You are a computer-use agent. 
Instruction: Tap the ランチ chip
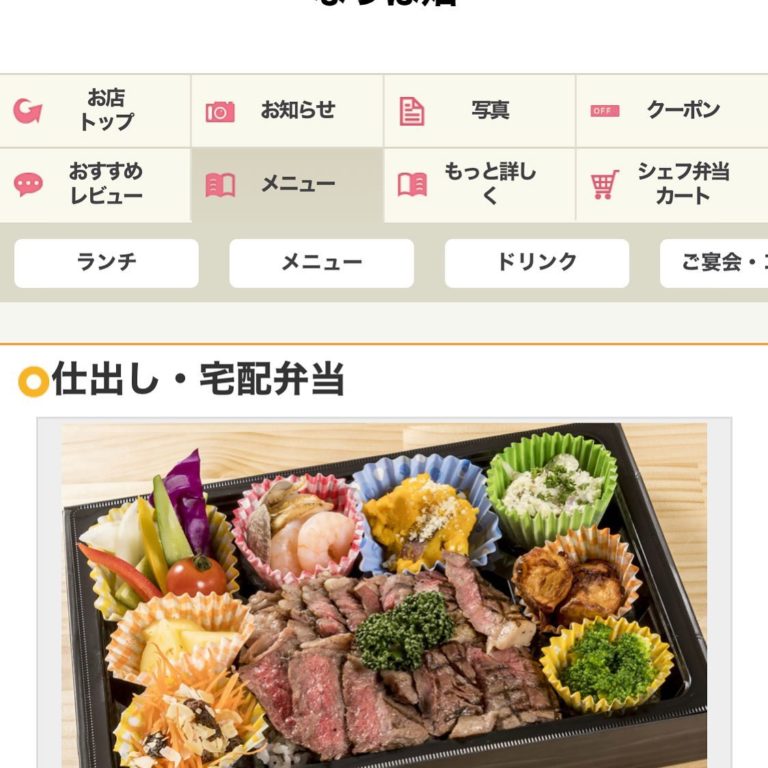point(106,263)
